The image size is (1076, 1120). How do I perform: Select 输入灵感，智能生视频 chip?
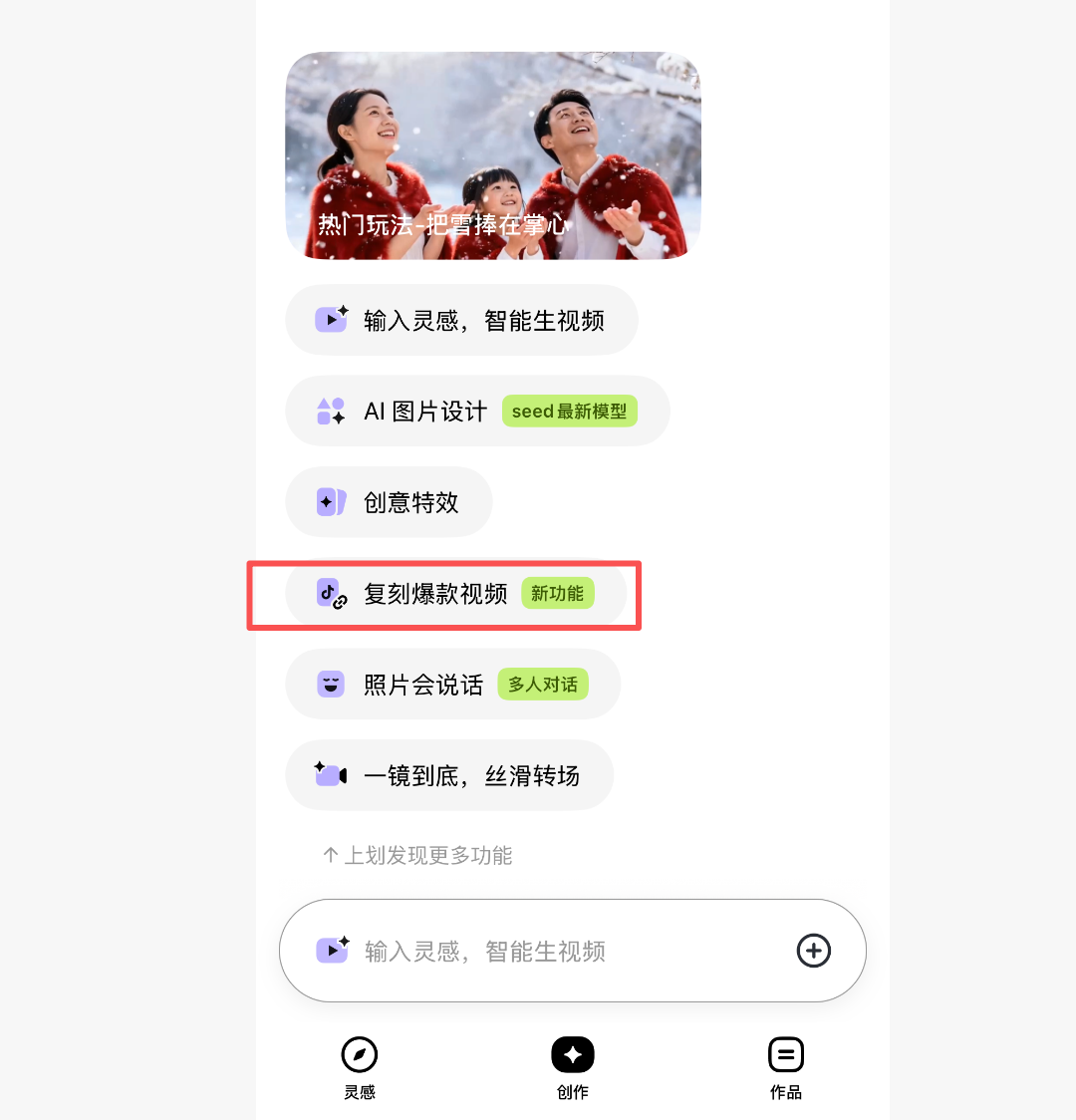pos(461,320)
